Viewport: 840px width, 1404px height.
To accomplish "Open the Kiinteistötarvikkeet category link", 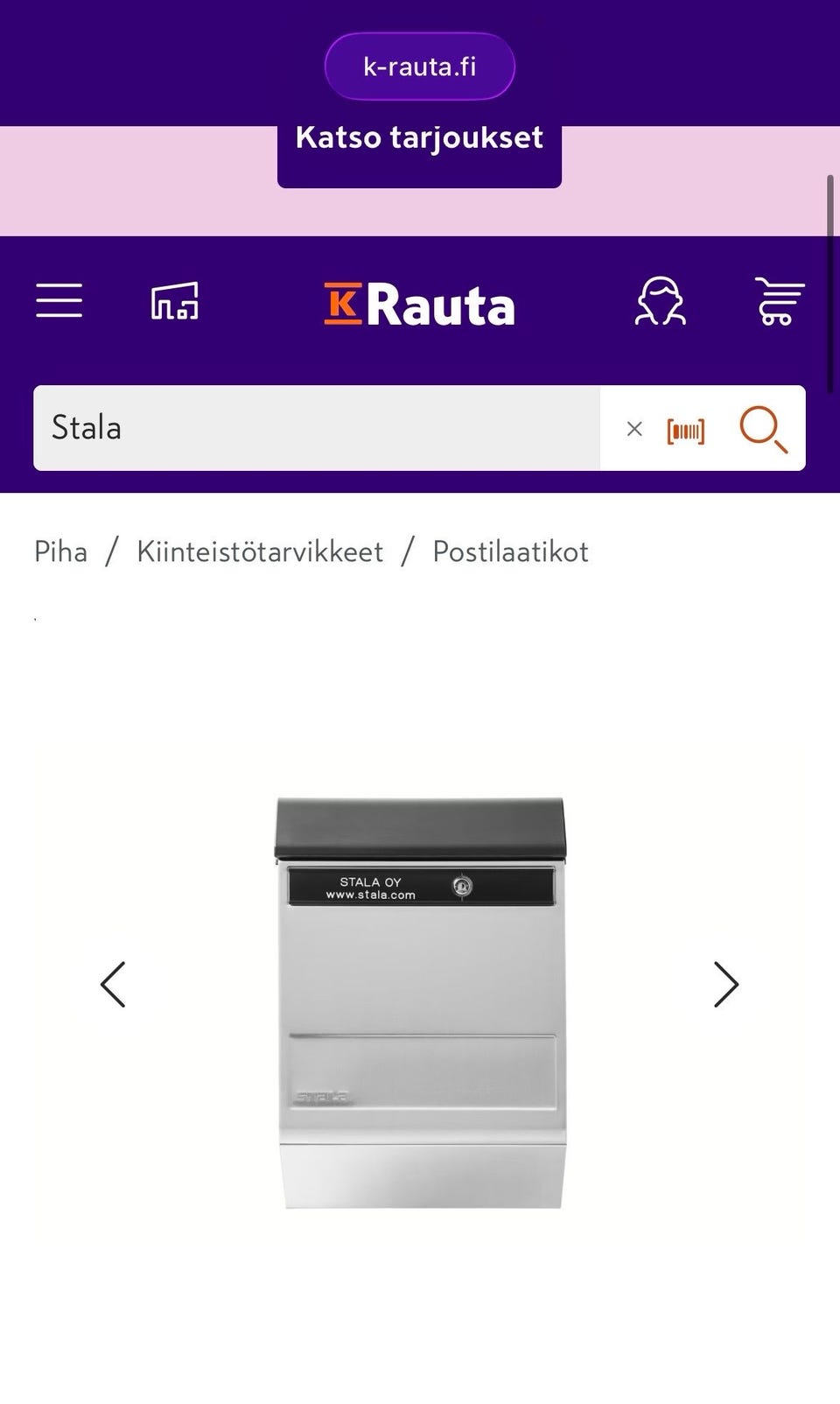I will point(259,551).
